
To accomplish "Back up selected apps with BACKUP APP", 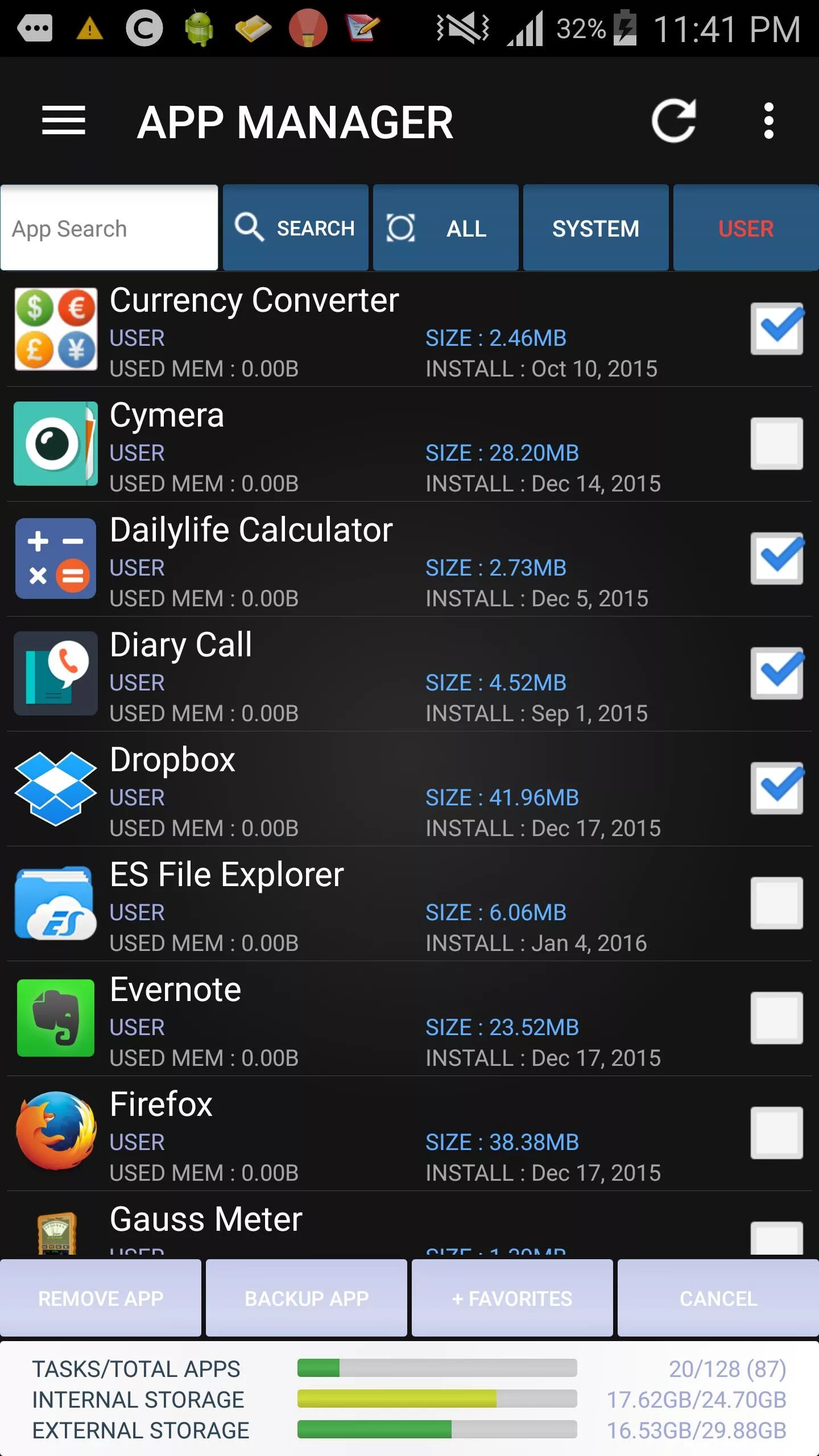I will click(307, 1298).
